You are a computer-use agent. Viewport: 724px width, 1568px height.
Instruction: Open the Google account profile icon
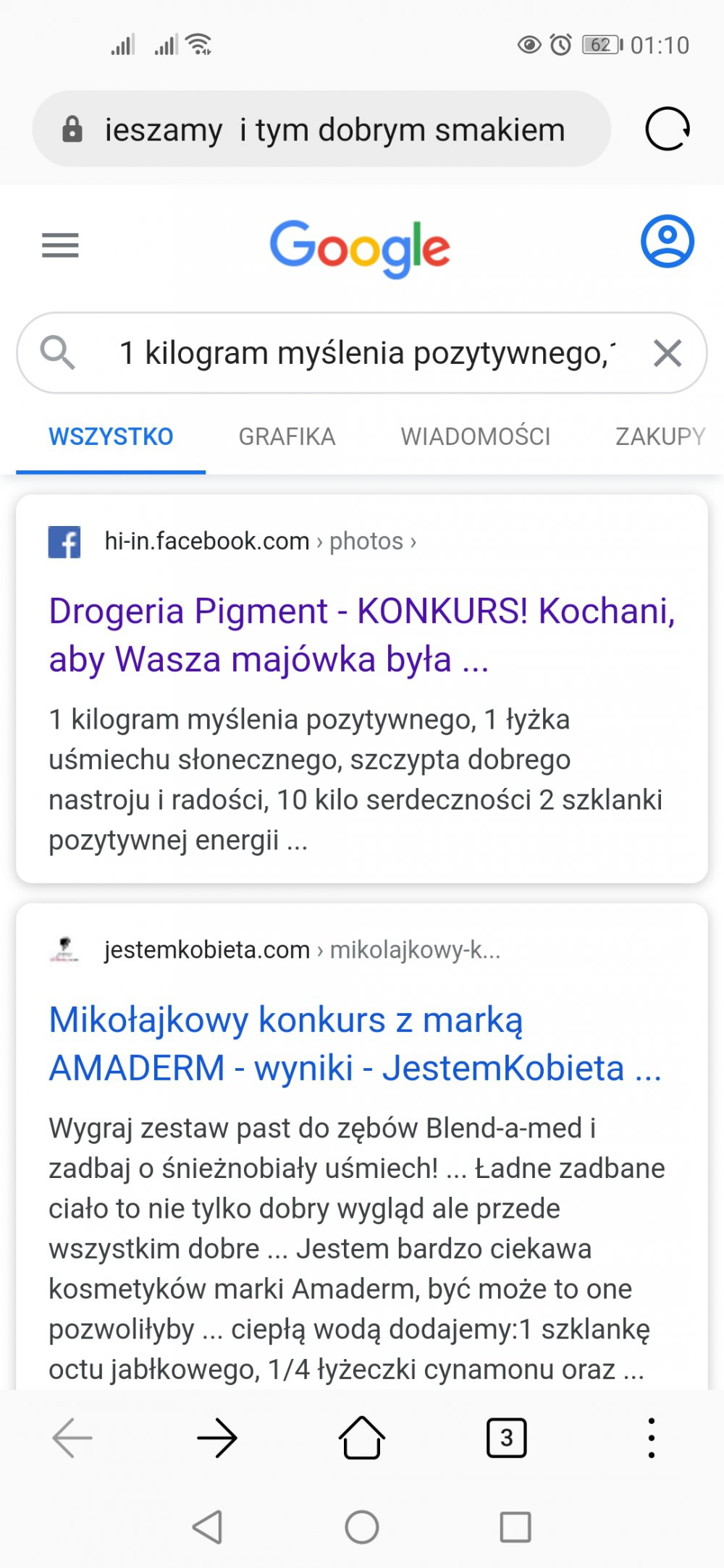coord(667,242)
